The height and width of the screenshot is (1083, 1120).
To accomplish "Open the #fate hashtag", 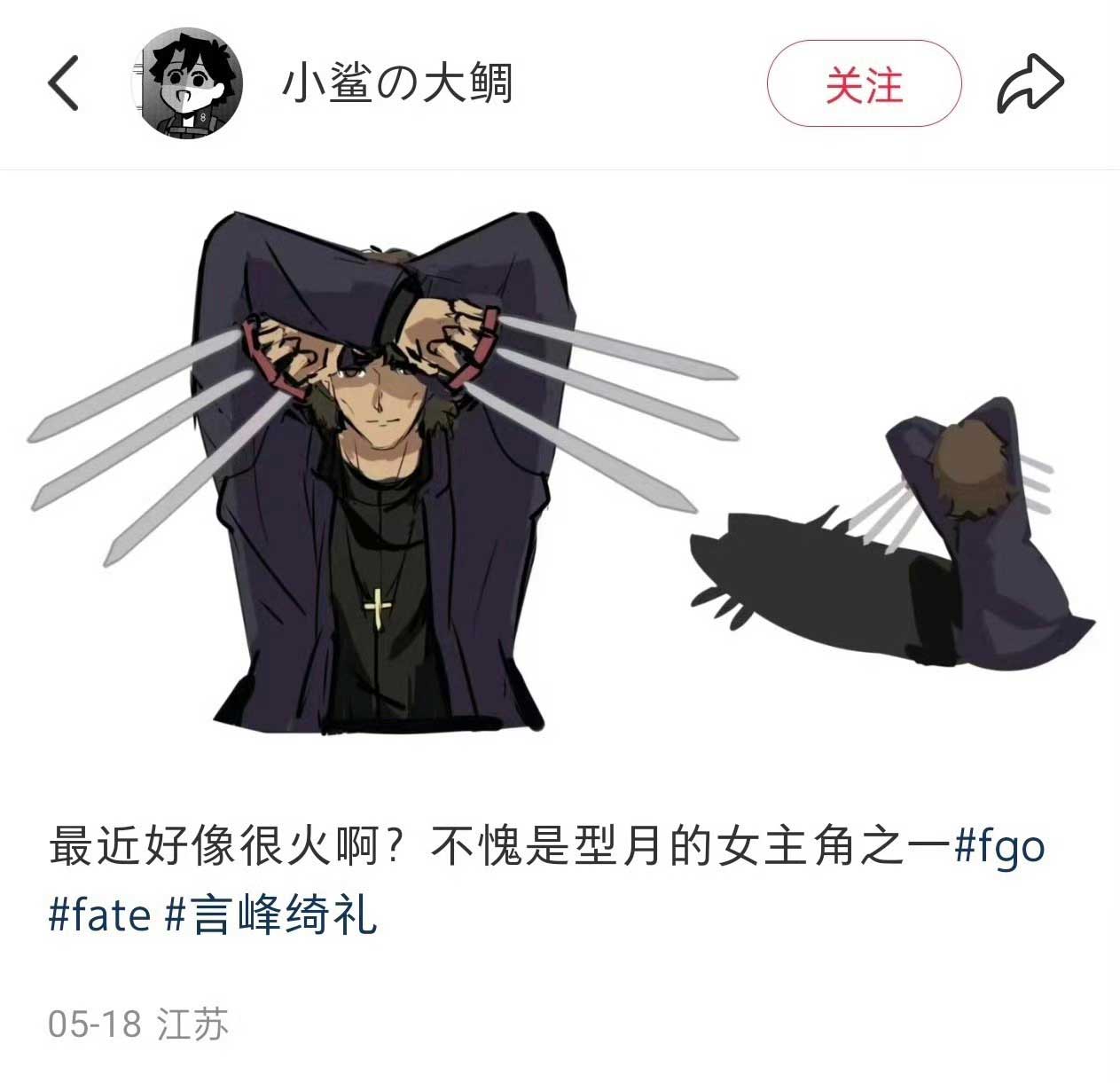I will click(99, 914).
